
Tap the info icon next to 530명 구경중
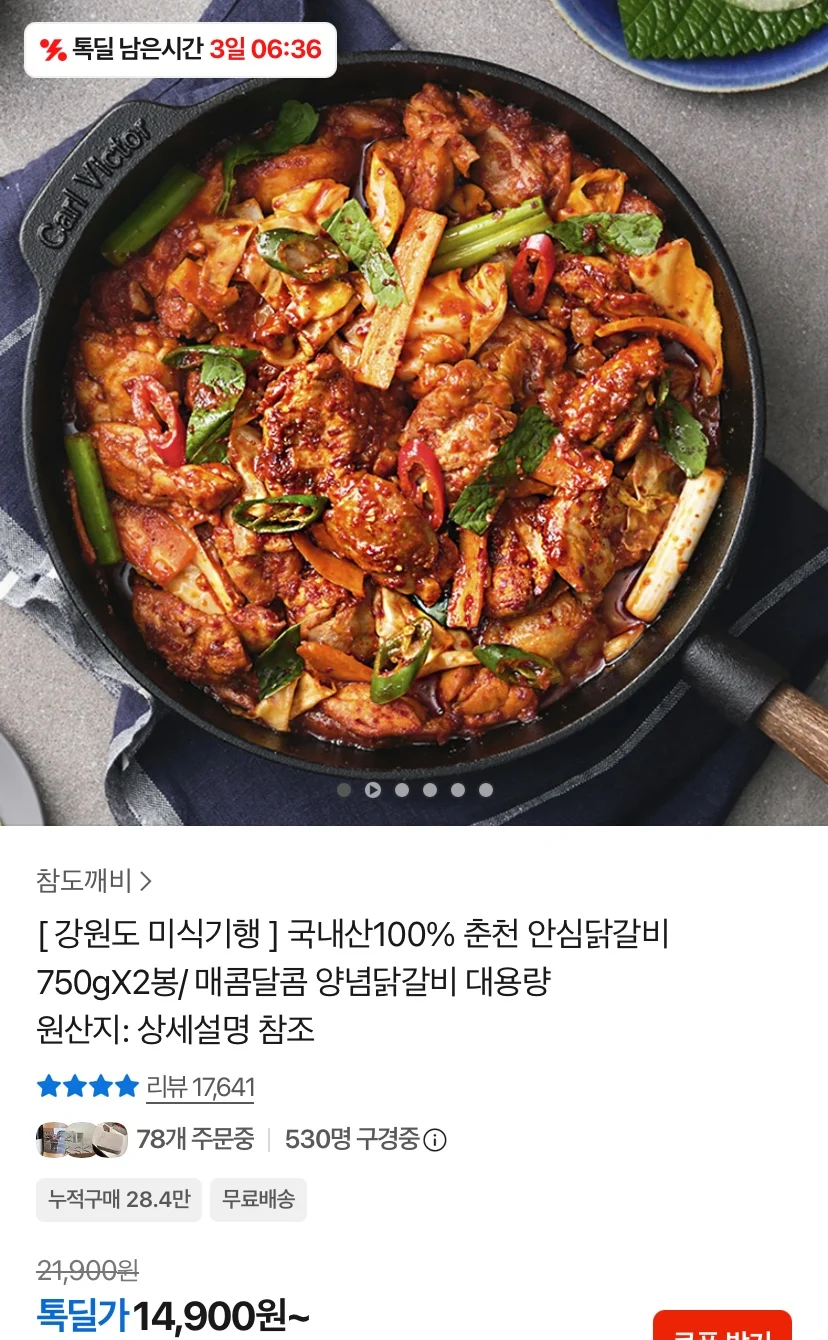tap(435, 1140)
